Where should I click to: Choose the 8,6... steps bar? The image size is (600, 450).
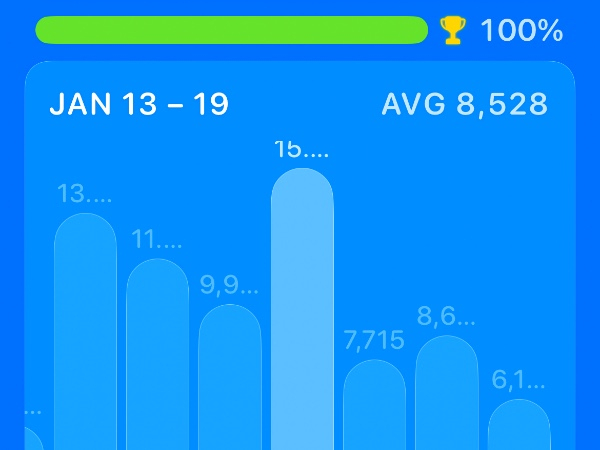click(x=446, y=393)
